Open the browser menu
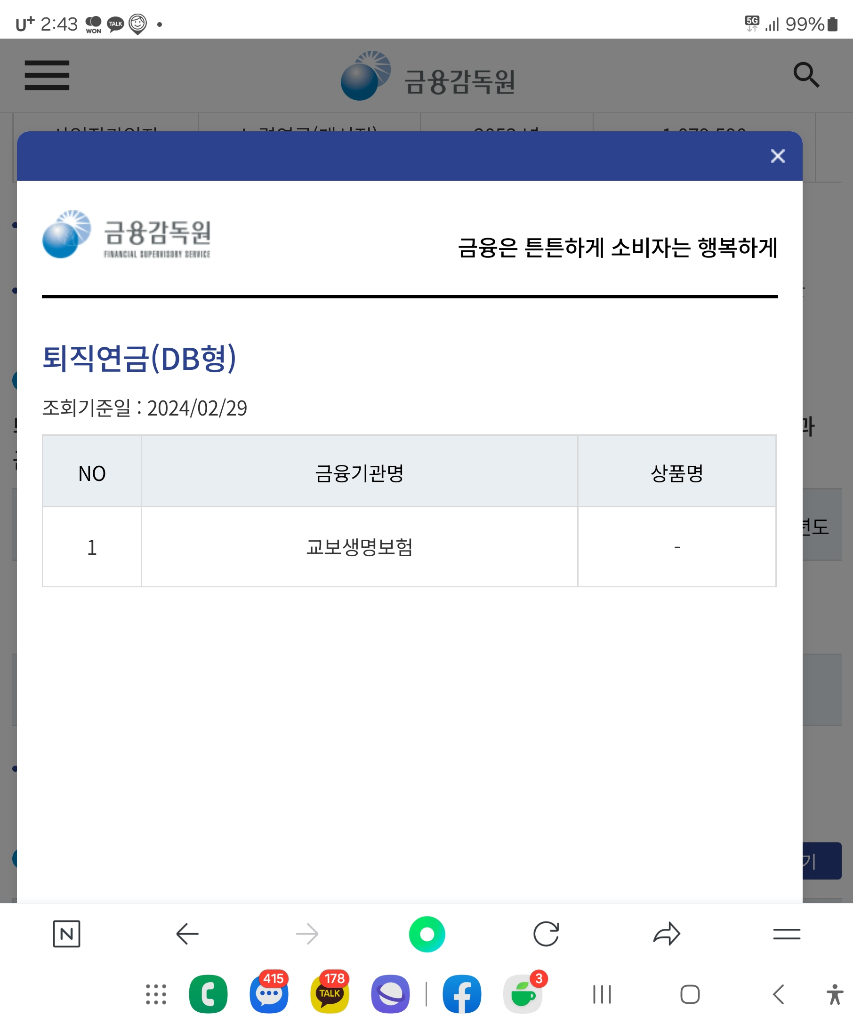Screen dimensions: 853x1024 [787, 934]
